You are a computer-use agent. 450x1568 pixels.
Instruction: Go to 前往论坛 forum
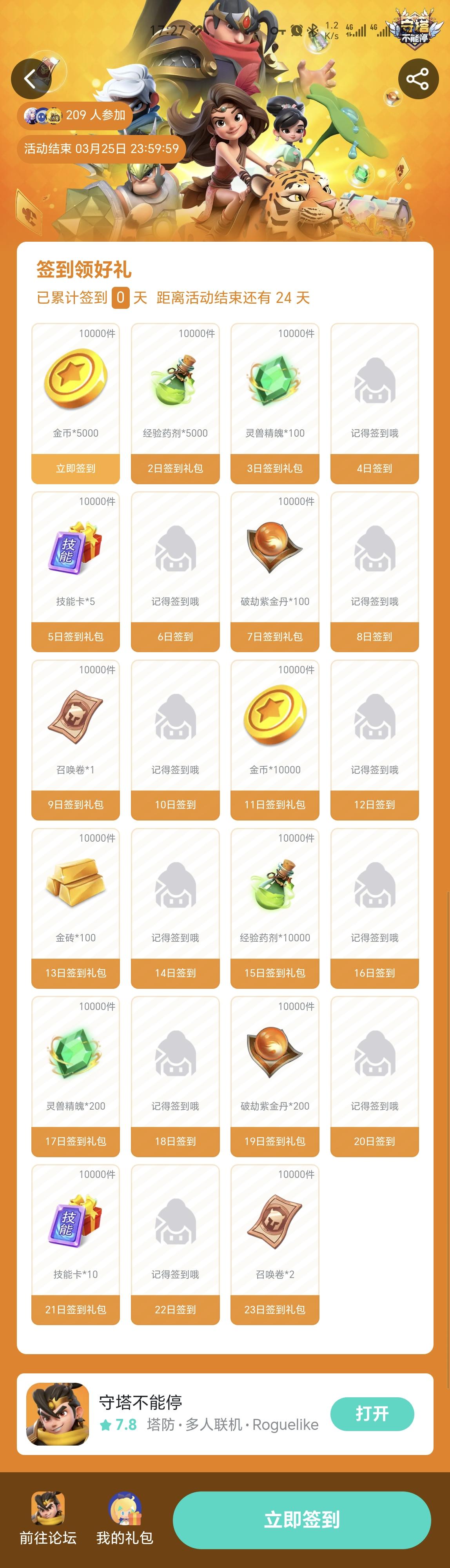[48, 1518]
